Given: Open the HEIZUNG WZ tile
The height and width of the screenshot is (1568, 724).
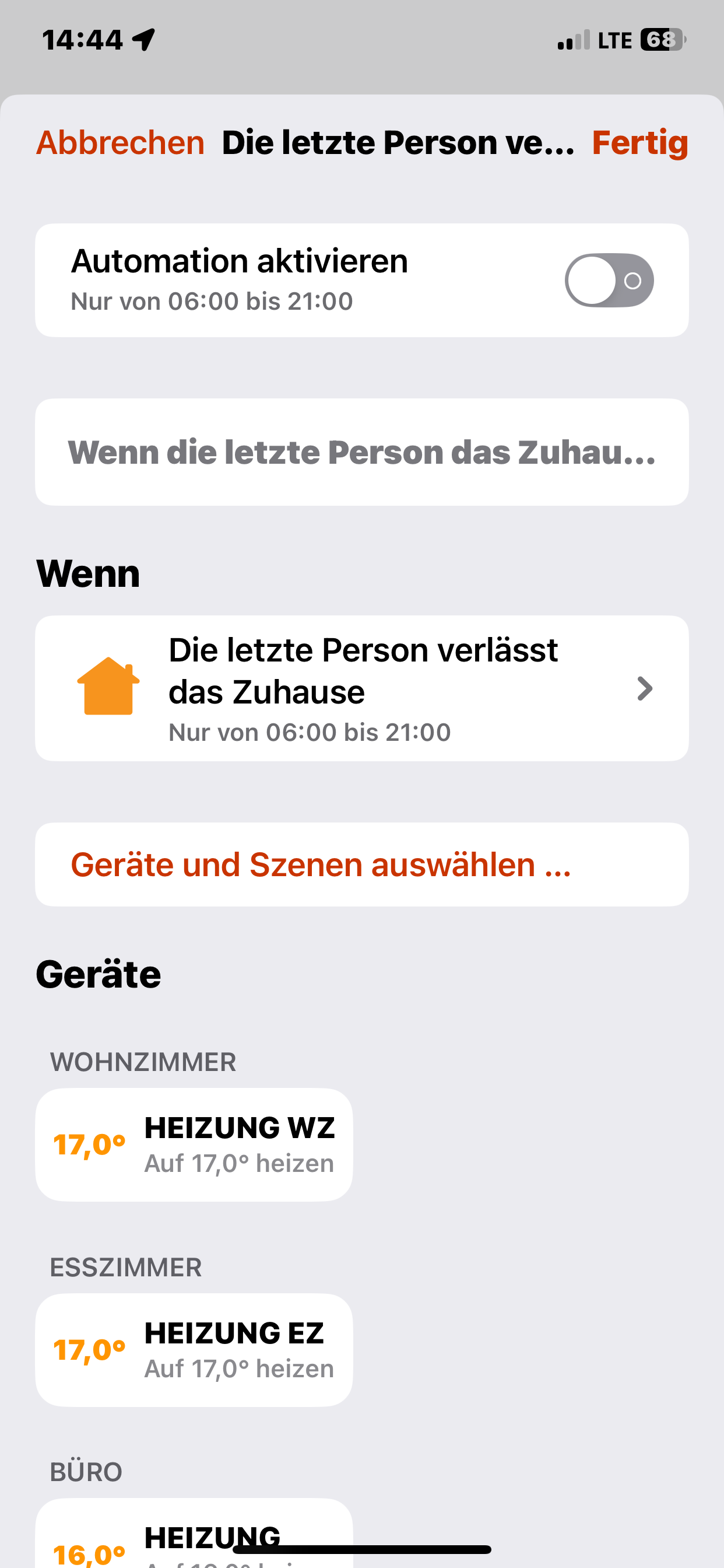Looking at the screenshot, I should pos(194,1145).
